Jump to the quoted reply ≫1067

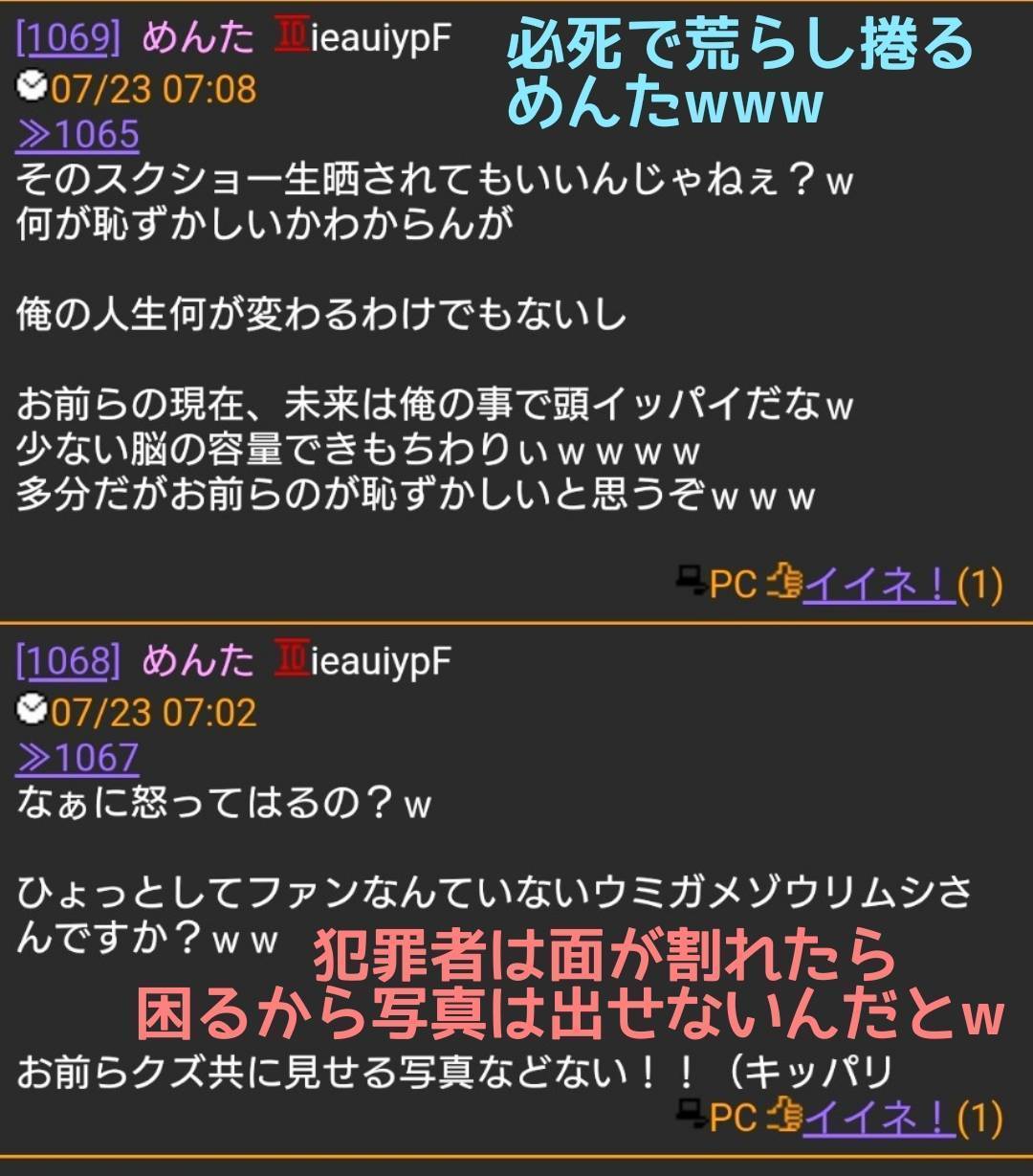click(77, 759)
